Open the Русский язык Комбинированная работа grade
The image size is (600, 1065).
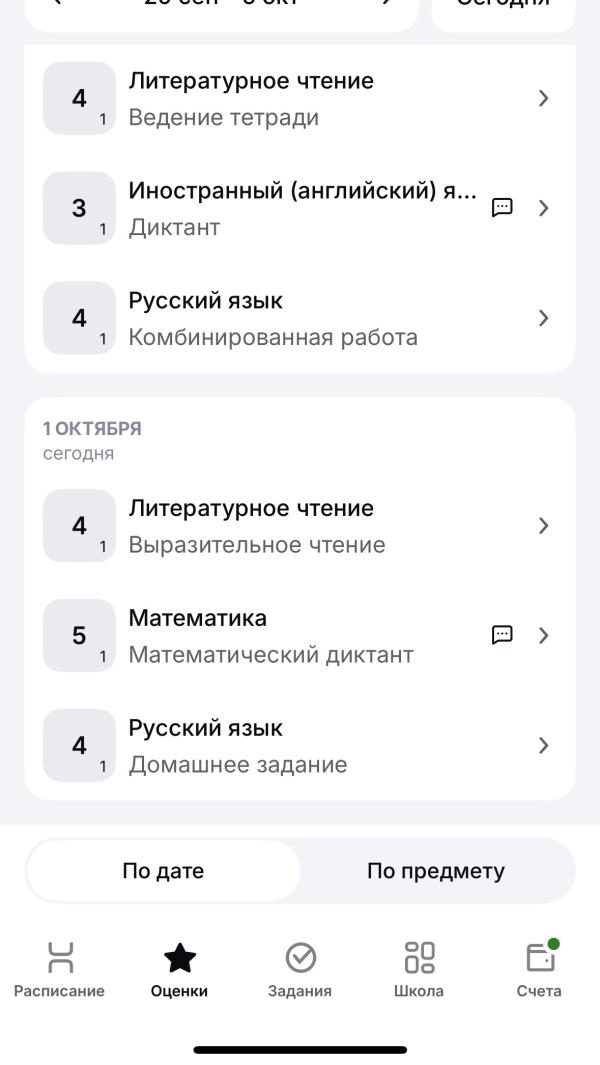[x=300, y=318]
